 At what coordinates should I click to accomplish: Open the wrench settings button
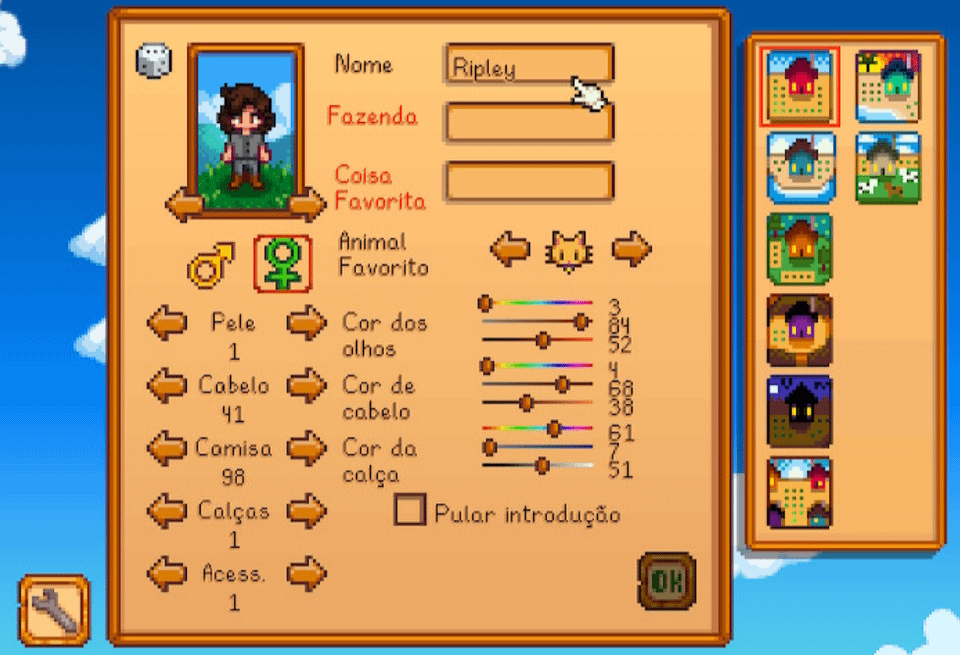tap(53, 609)
